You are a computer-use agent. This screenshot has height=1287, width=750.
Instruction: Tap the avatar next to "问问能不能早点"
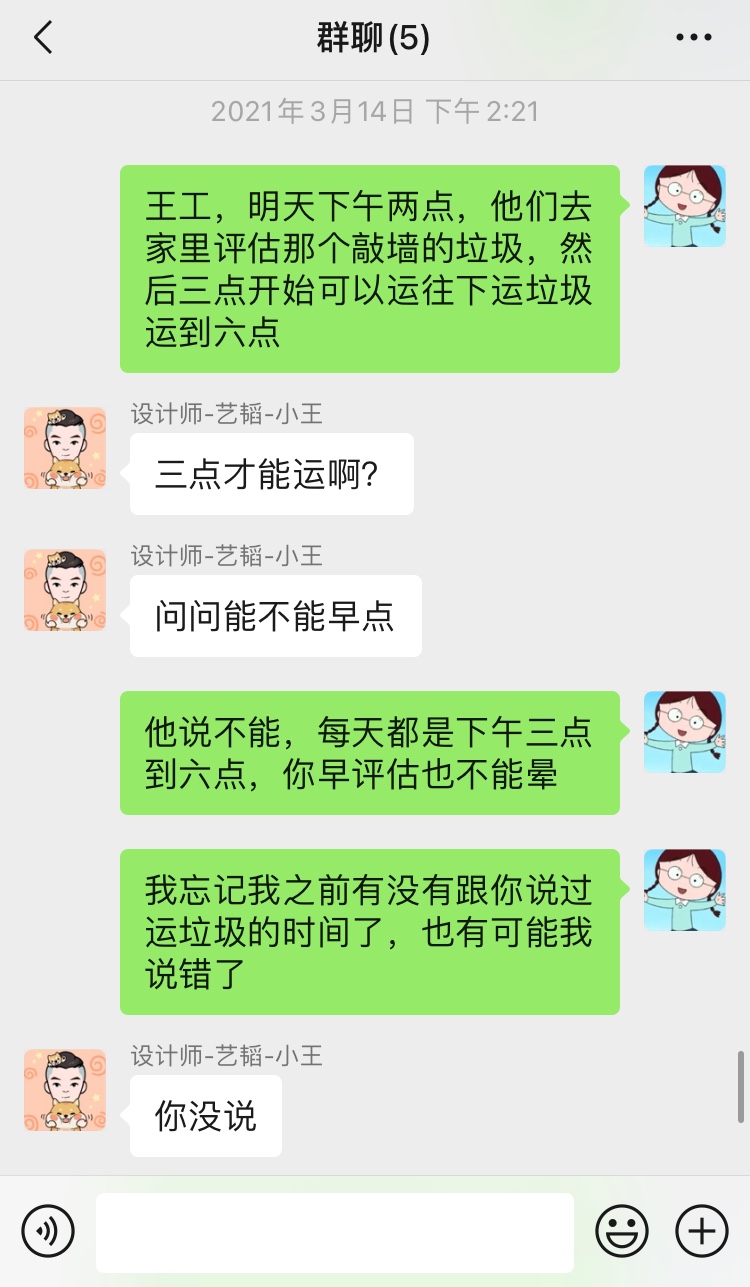(x=65, y=590)
